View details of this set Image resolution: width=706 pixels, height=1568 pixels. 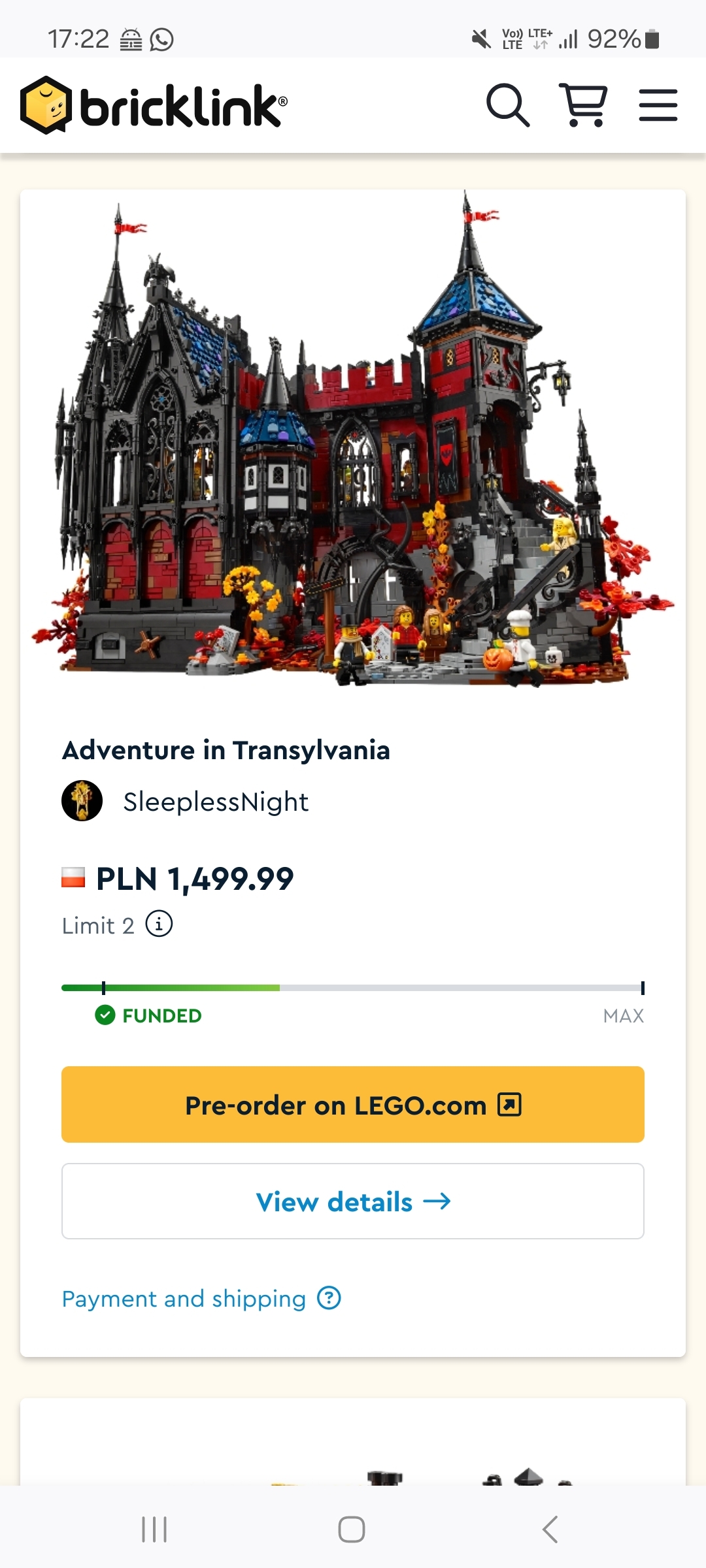pos(353,1201)
